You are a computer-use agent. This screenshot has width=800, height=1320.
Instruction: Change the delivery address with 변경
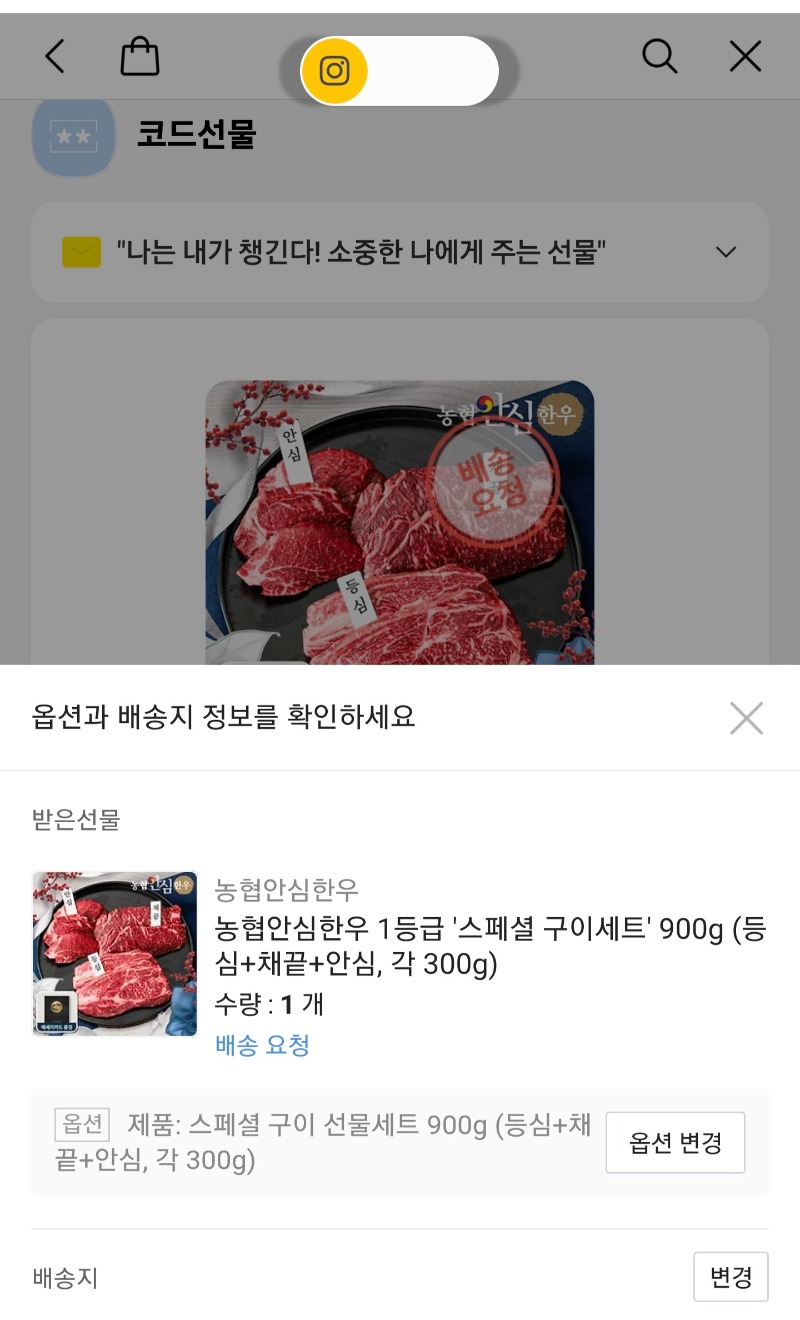tap(730, 1277)
